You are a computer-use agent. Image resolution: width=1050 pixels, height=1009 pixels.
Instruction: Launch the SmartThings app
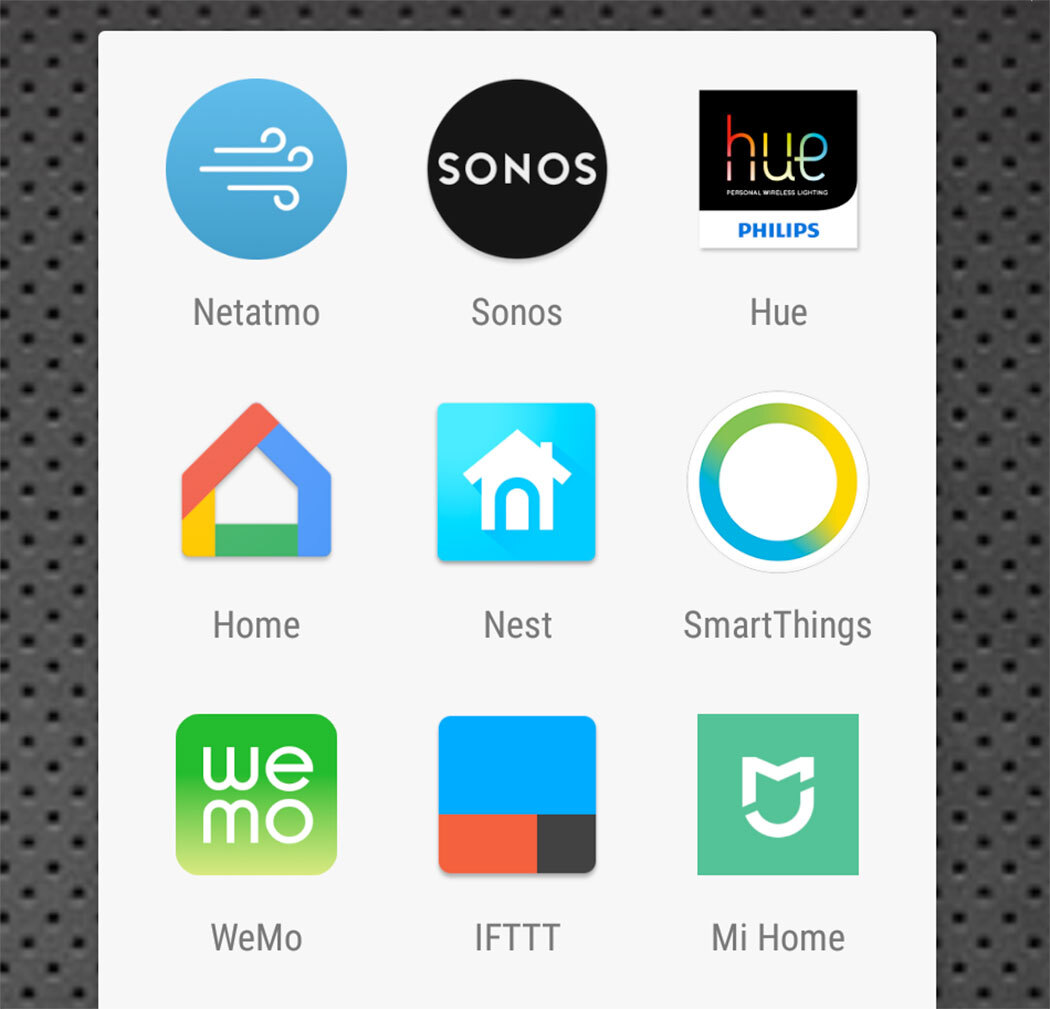pos(778,482)
